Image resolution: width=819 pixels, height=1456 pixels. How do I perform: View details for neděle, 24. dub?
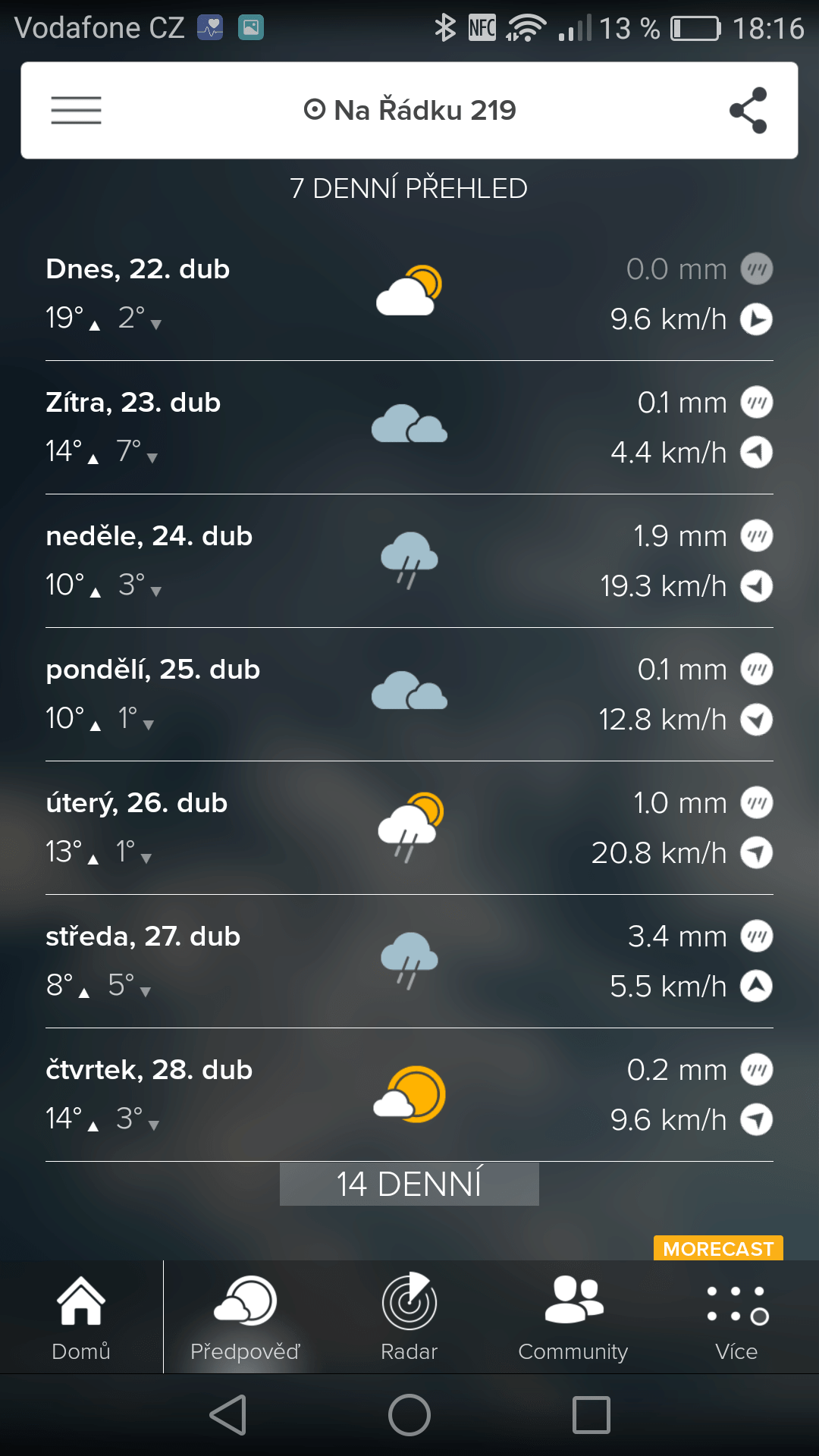point(409,561)
